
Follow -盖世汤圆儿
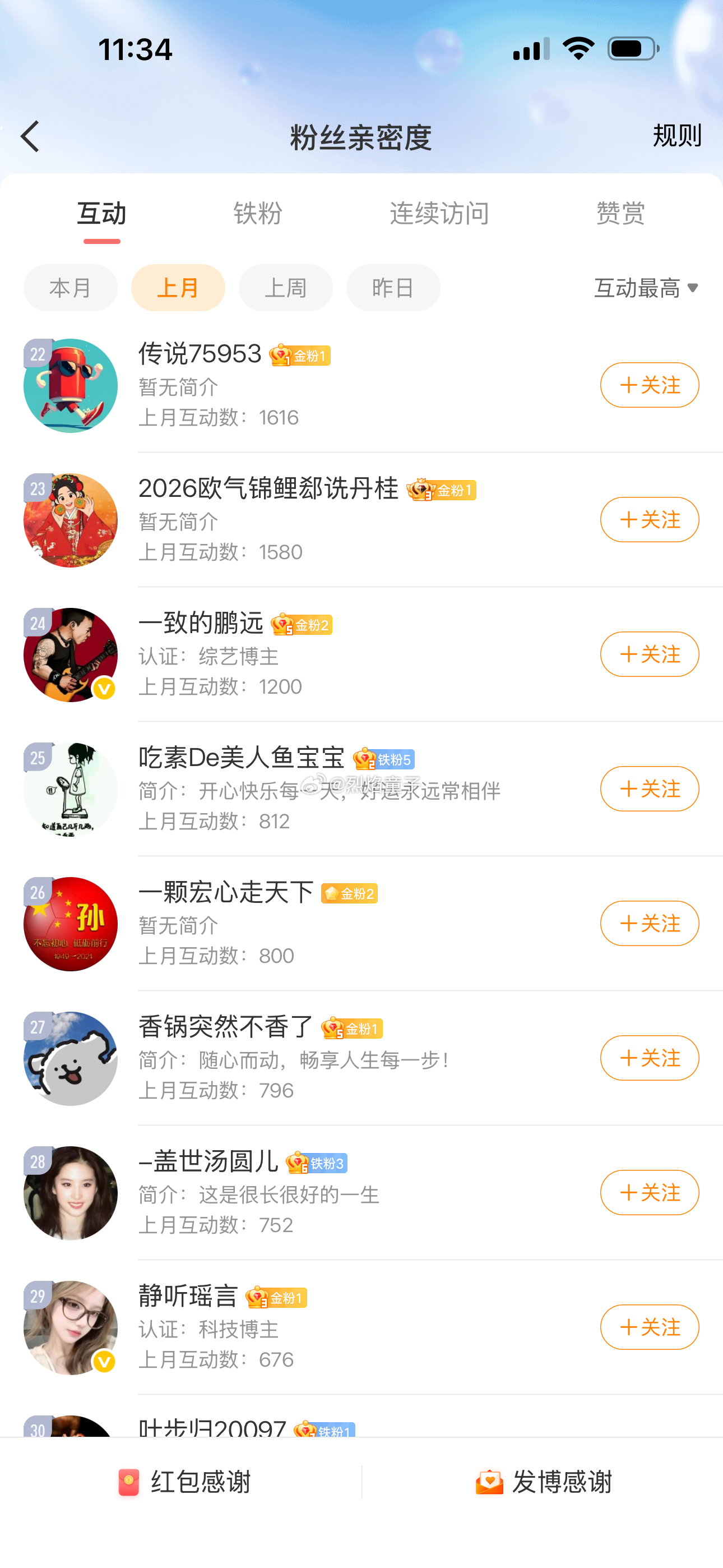click(650, 1192)
